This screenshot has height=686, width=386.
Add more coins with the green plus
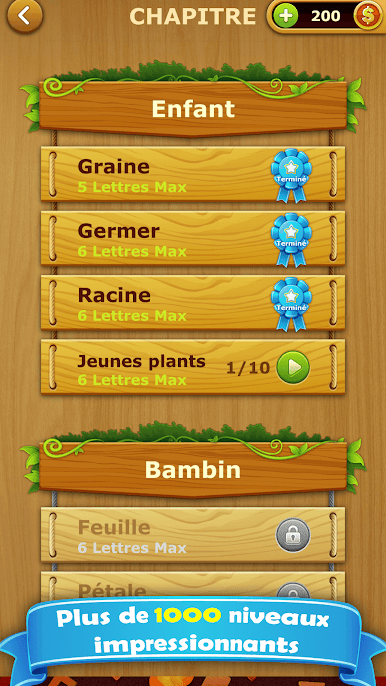point(285,17)
